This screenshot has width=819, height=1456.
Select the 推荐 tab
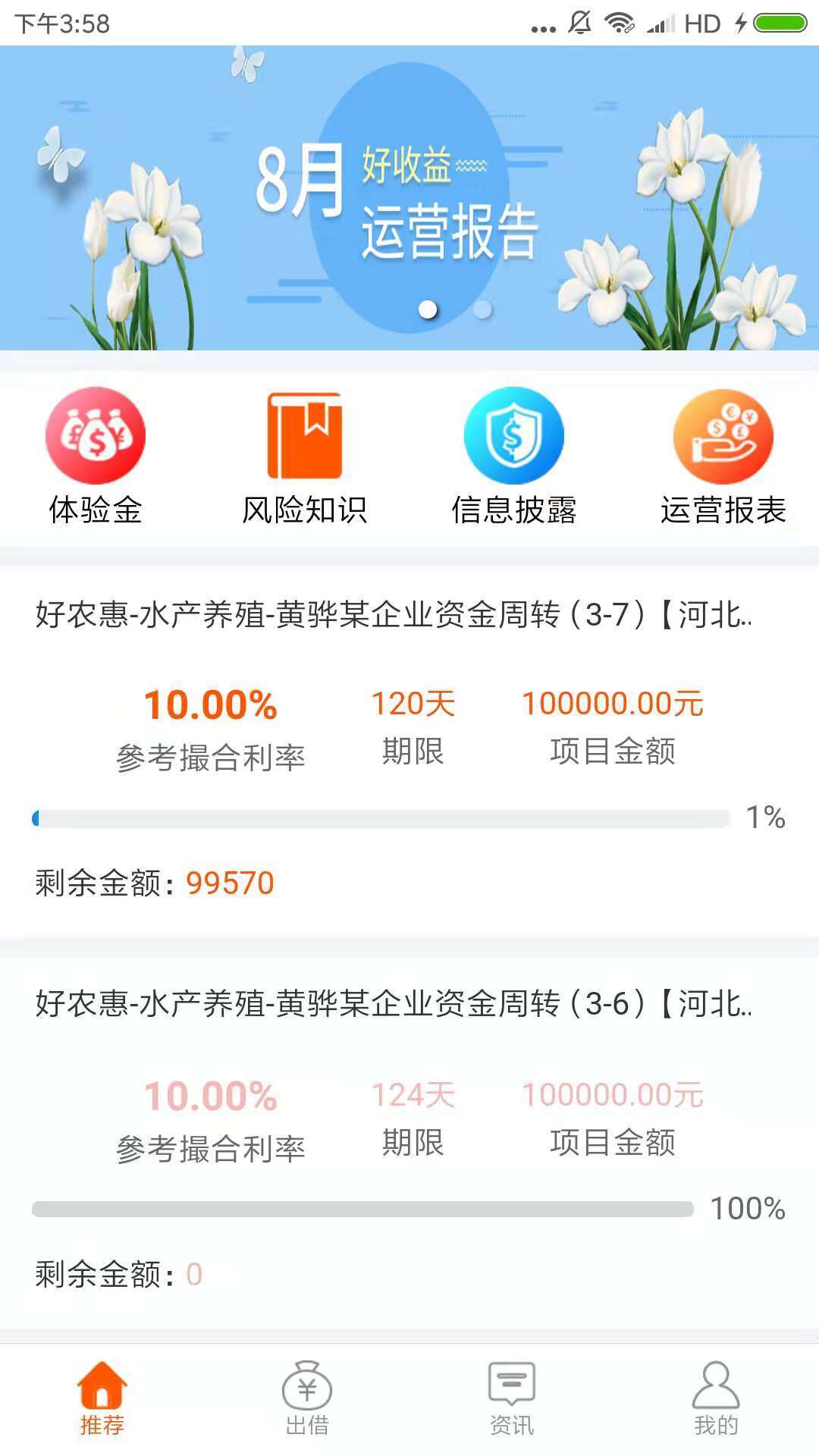tap(102, 1399)
